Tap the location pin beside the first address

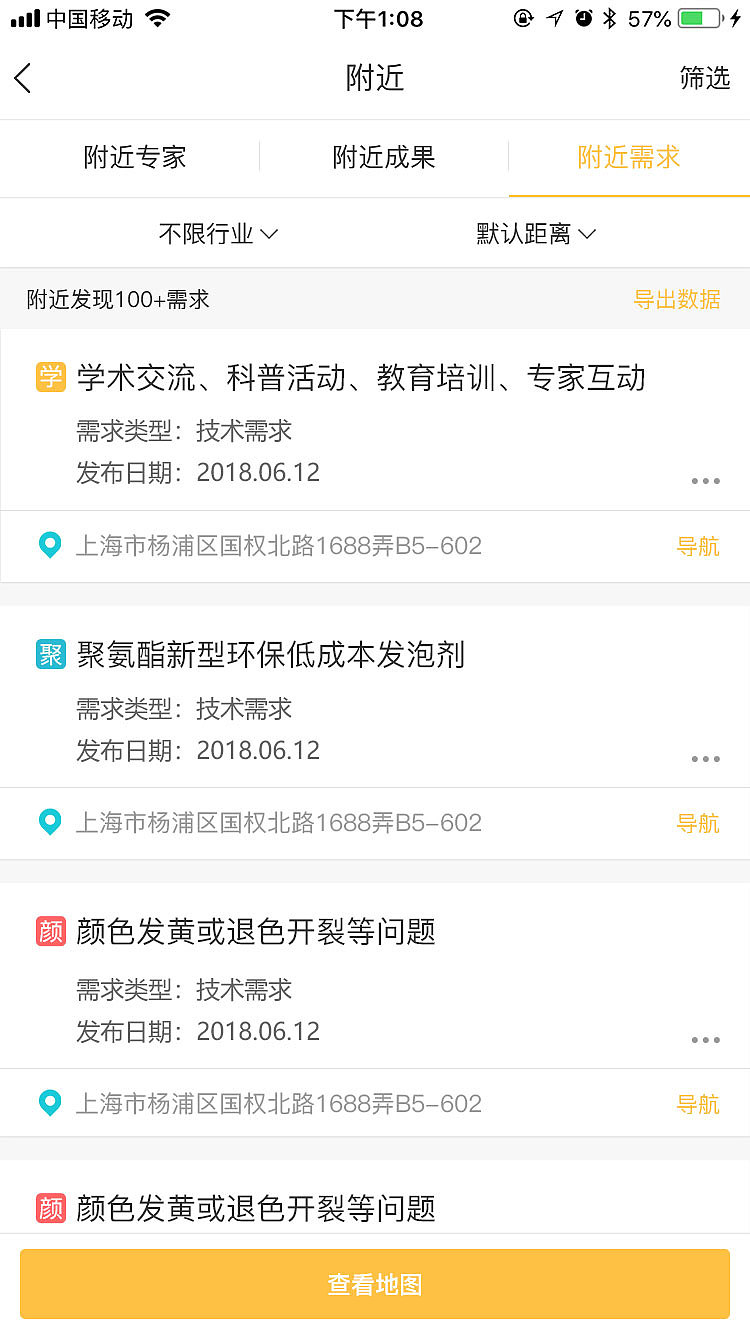pos(50,544)
